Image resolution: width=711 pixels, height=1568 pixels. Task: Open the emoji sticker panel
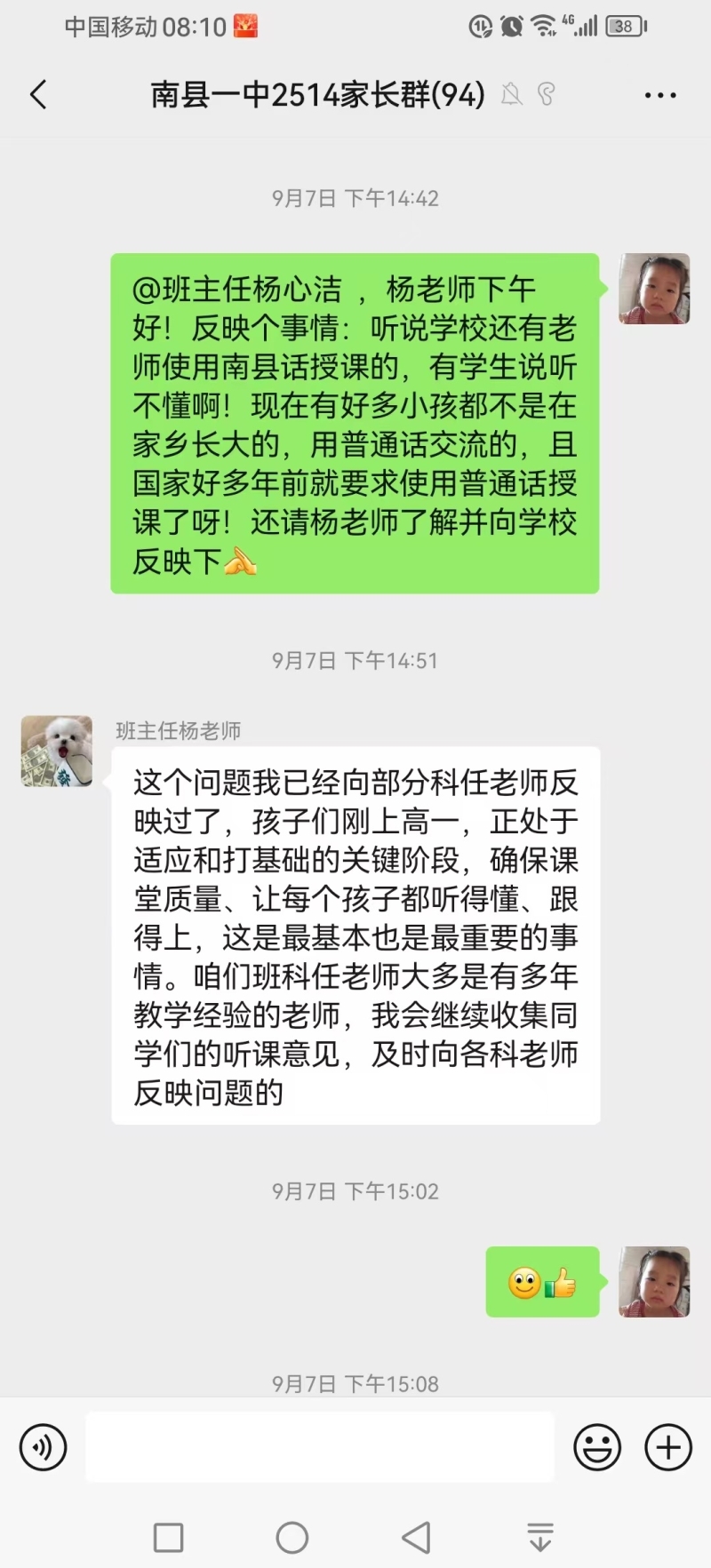(x=597, y=1447)
